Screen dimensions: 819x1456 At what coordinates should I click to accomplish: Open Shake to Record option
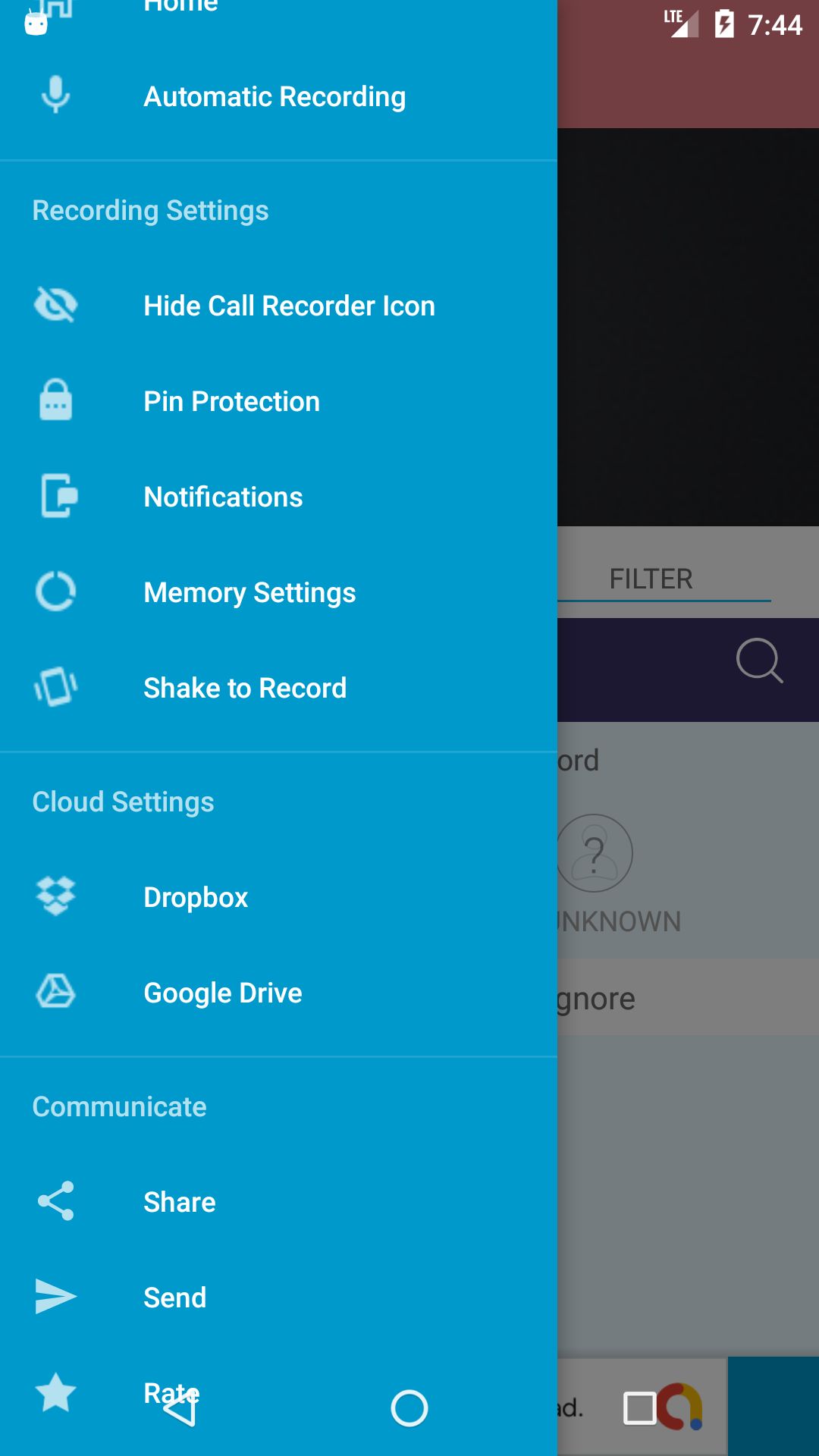(245, 689)
